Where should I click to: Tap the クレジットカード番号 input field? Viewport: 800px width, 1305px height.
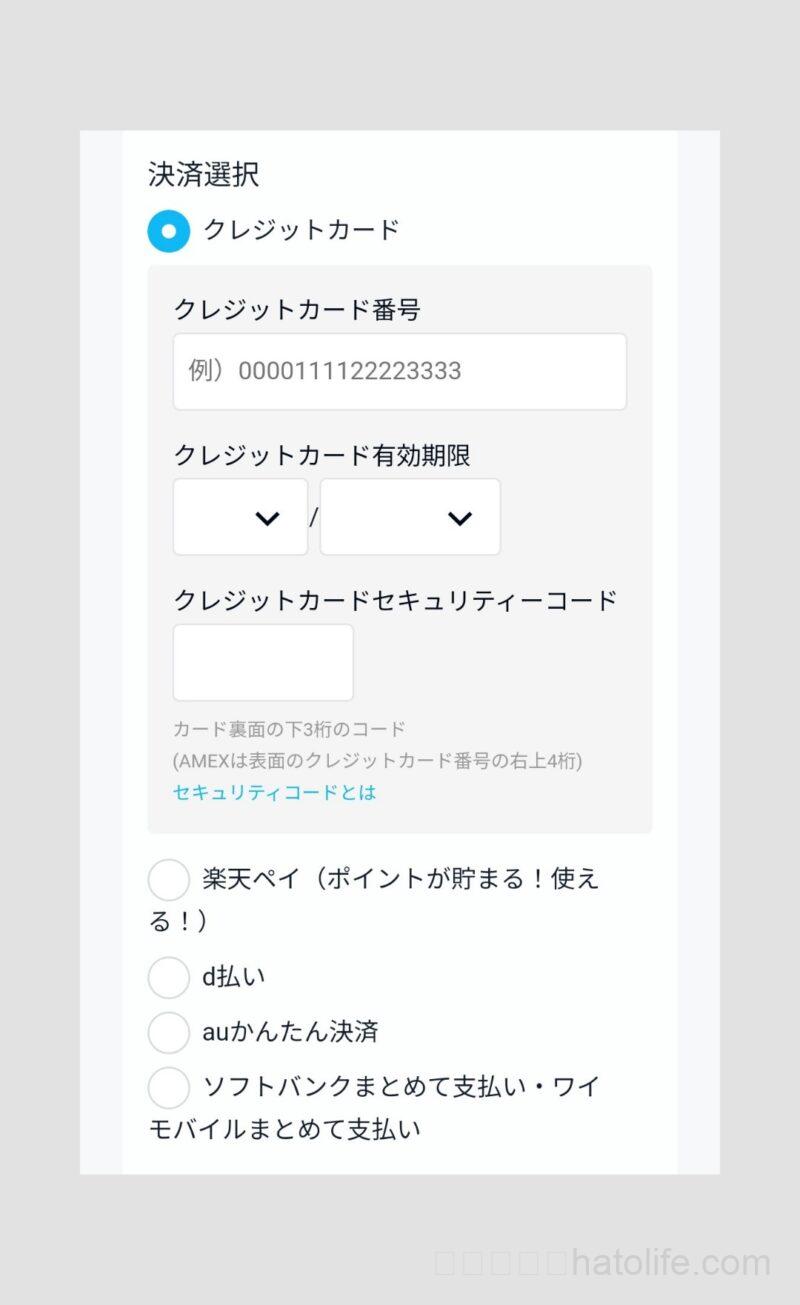tap(399, 371)
